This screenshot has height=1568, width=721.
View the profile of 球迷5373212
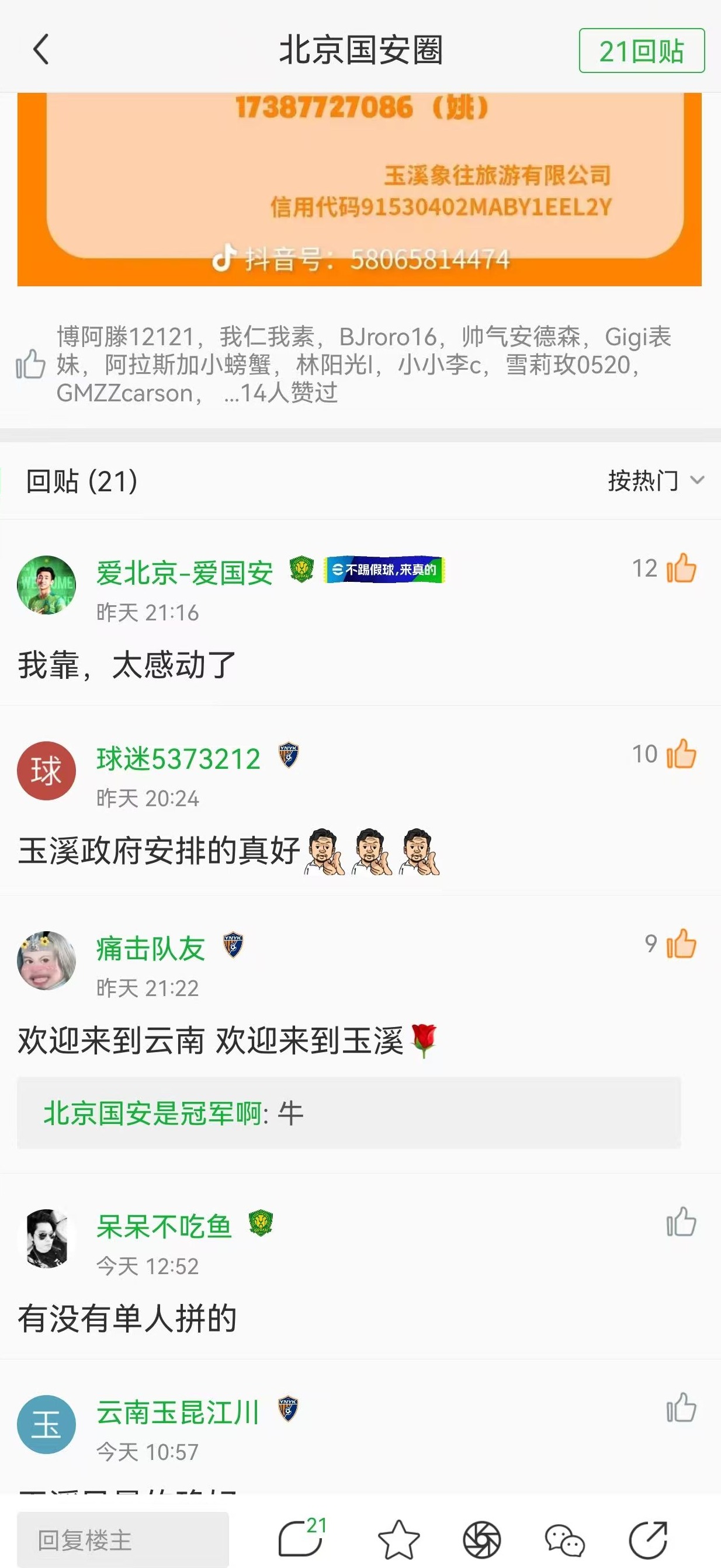click(x=46, y=771)
